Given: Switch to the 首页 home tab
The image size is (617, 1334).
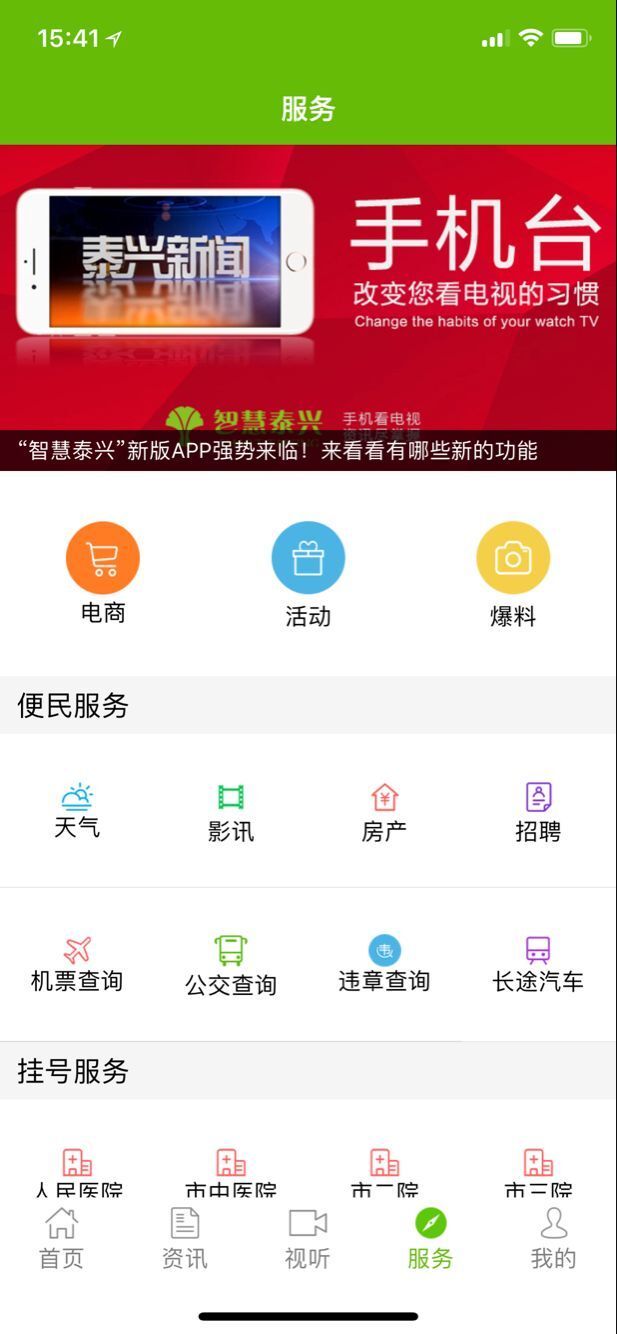Looking at the screenshot, I should tap(61, 1238).
